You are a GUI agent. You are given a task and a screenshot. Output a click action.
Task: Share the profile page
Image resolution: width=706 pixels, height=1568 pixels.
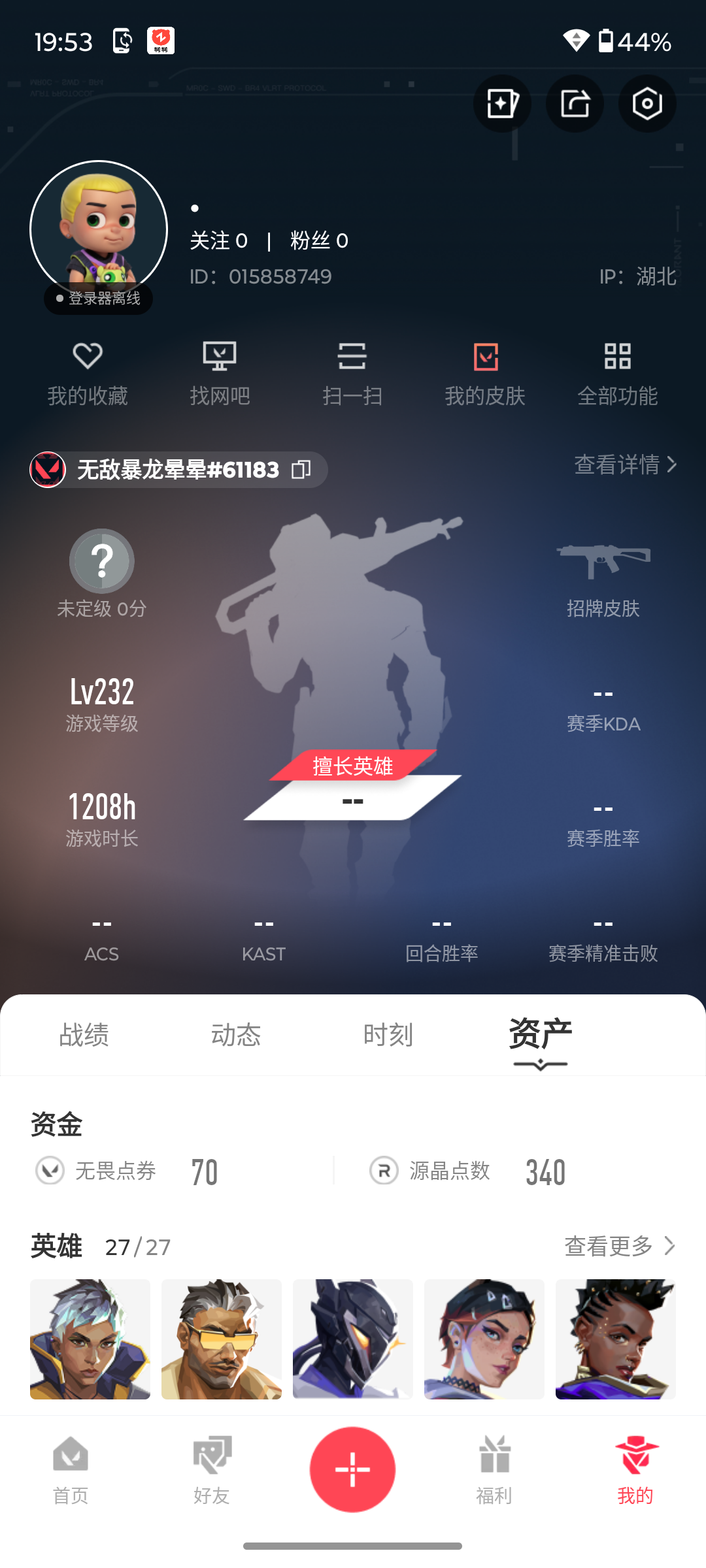575,104
